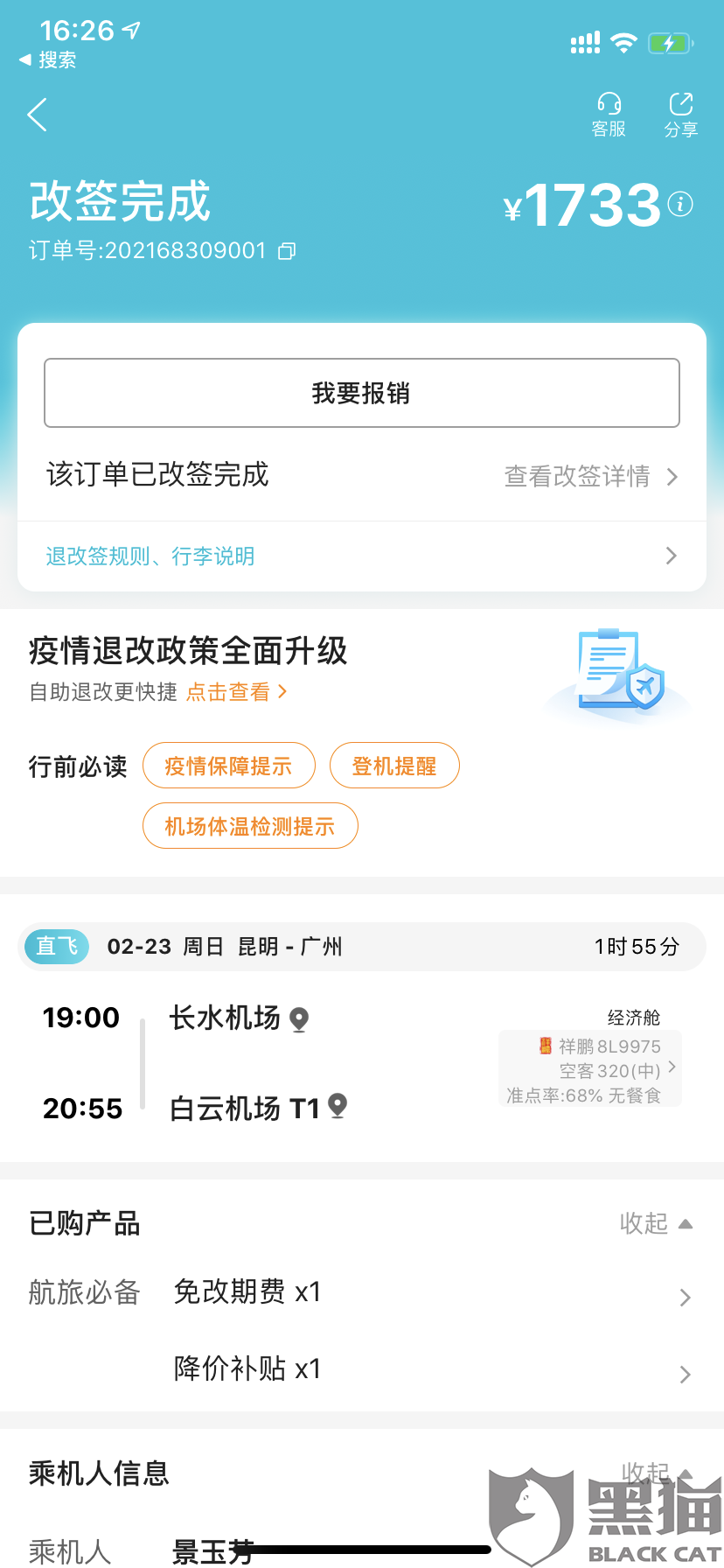View 查看改签详情 rebooking details
Viewport: 724px width, 1568px height.
pyautogui.click(x=590, y=476)
